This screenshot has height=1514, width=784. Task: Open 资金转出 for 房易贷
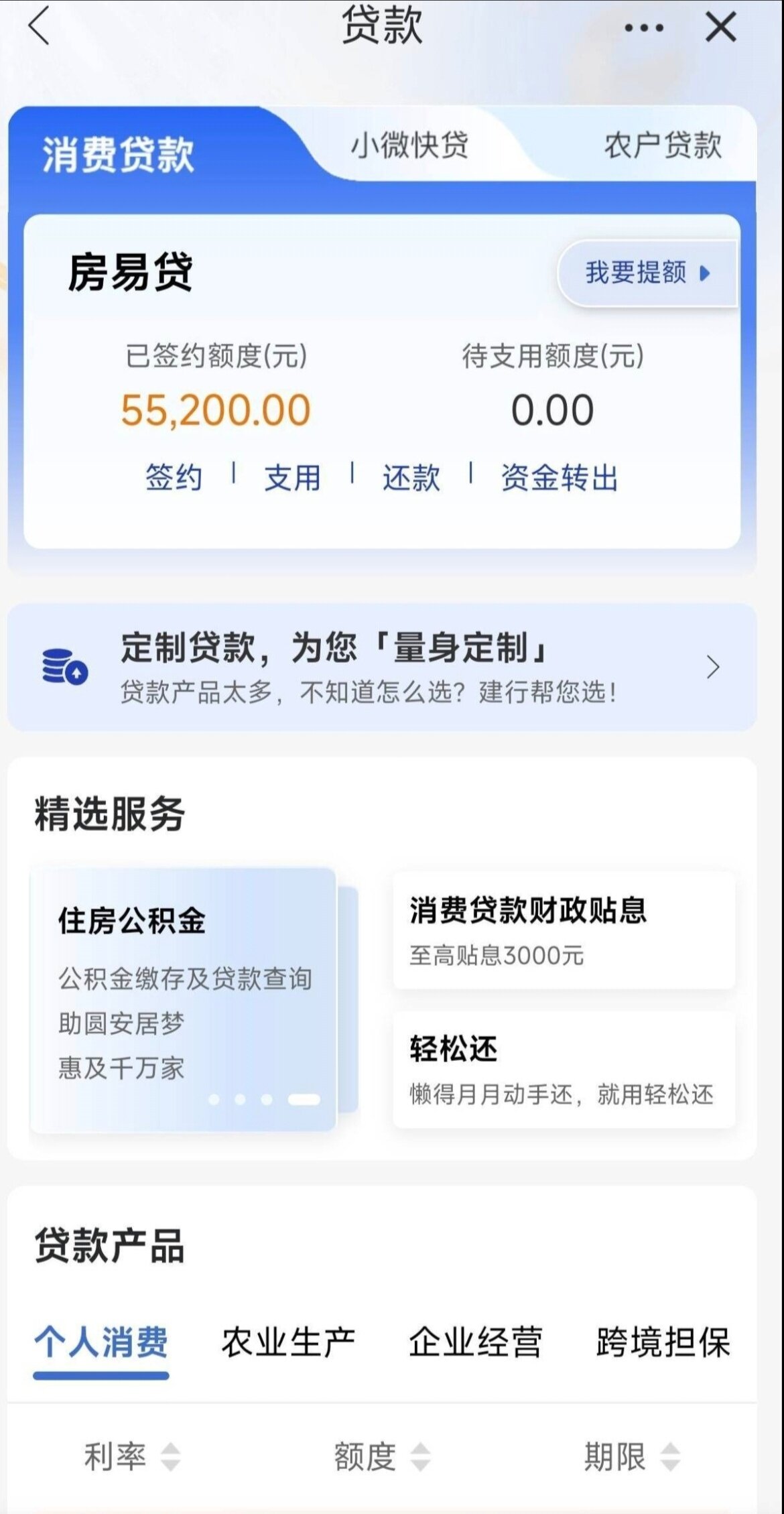tap(559, 478)
